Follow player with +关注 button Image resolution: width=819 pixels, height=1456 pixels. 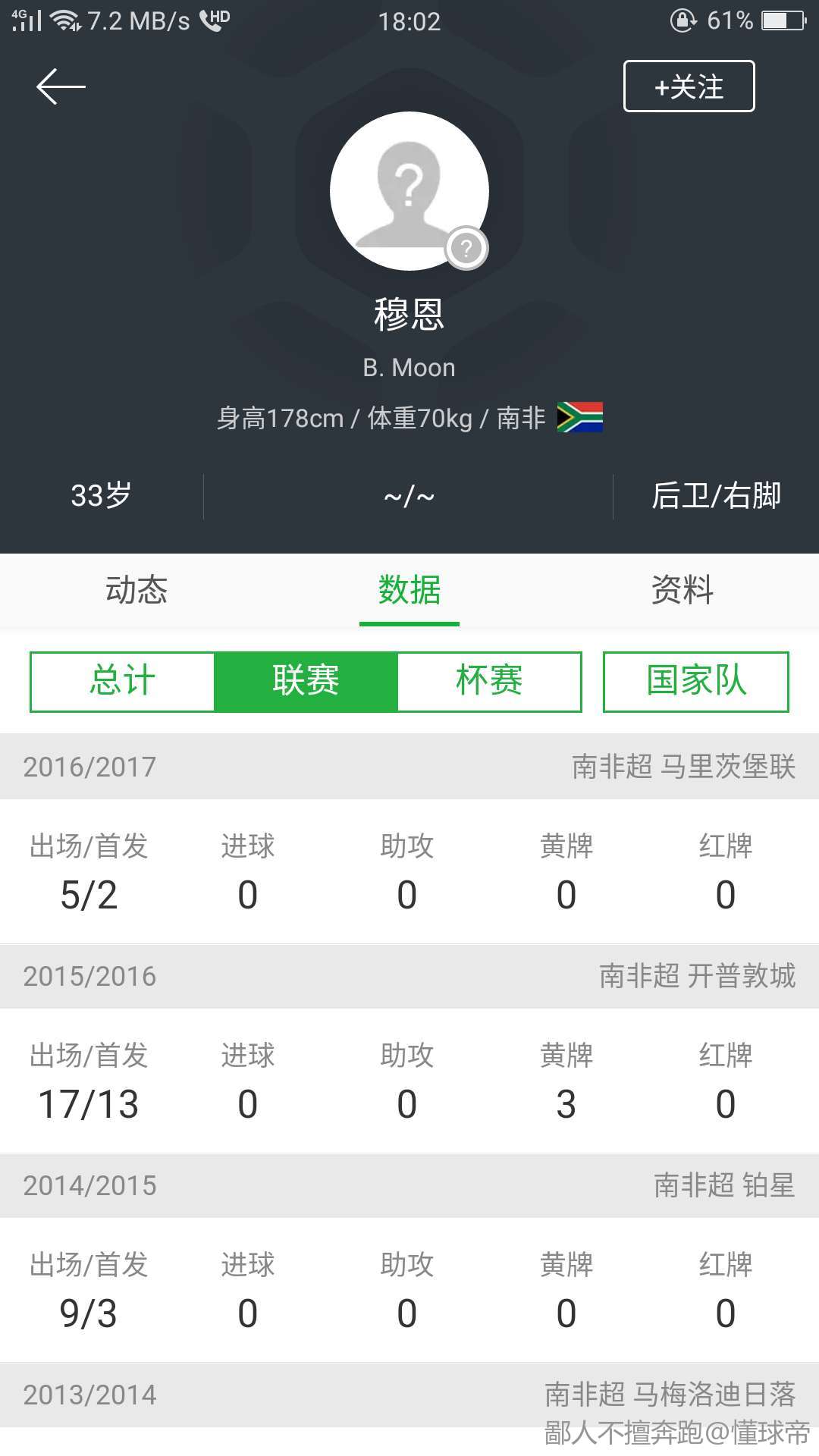pos(689,86)
